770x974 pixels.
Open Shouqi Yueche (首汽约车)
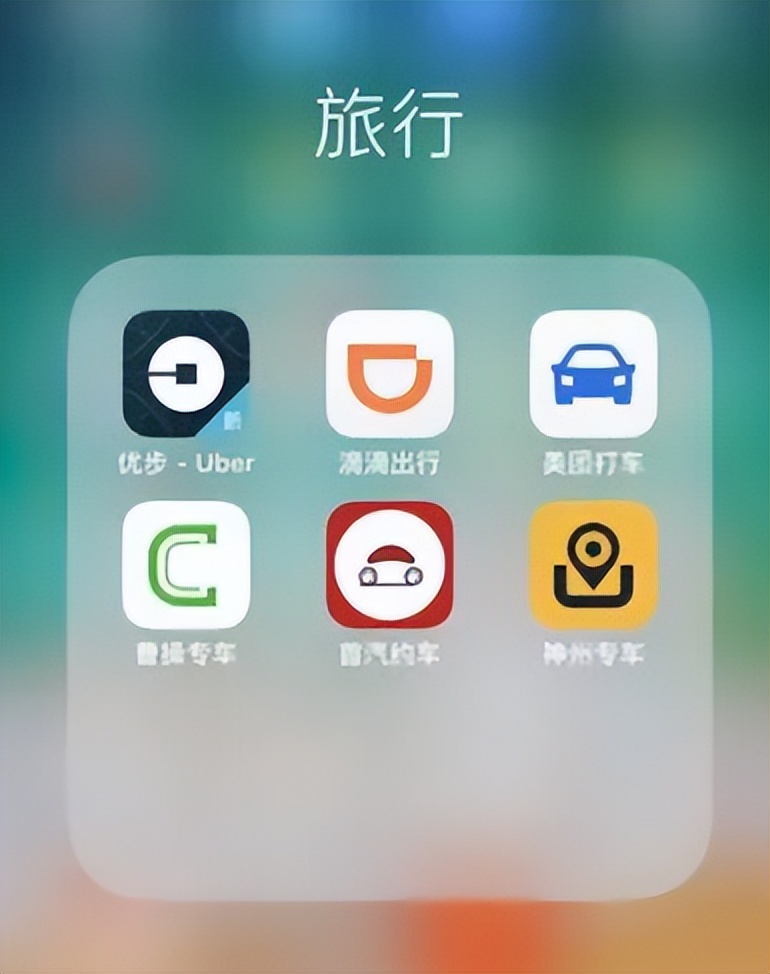point(389,563)
